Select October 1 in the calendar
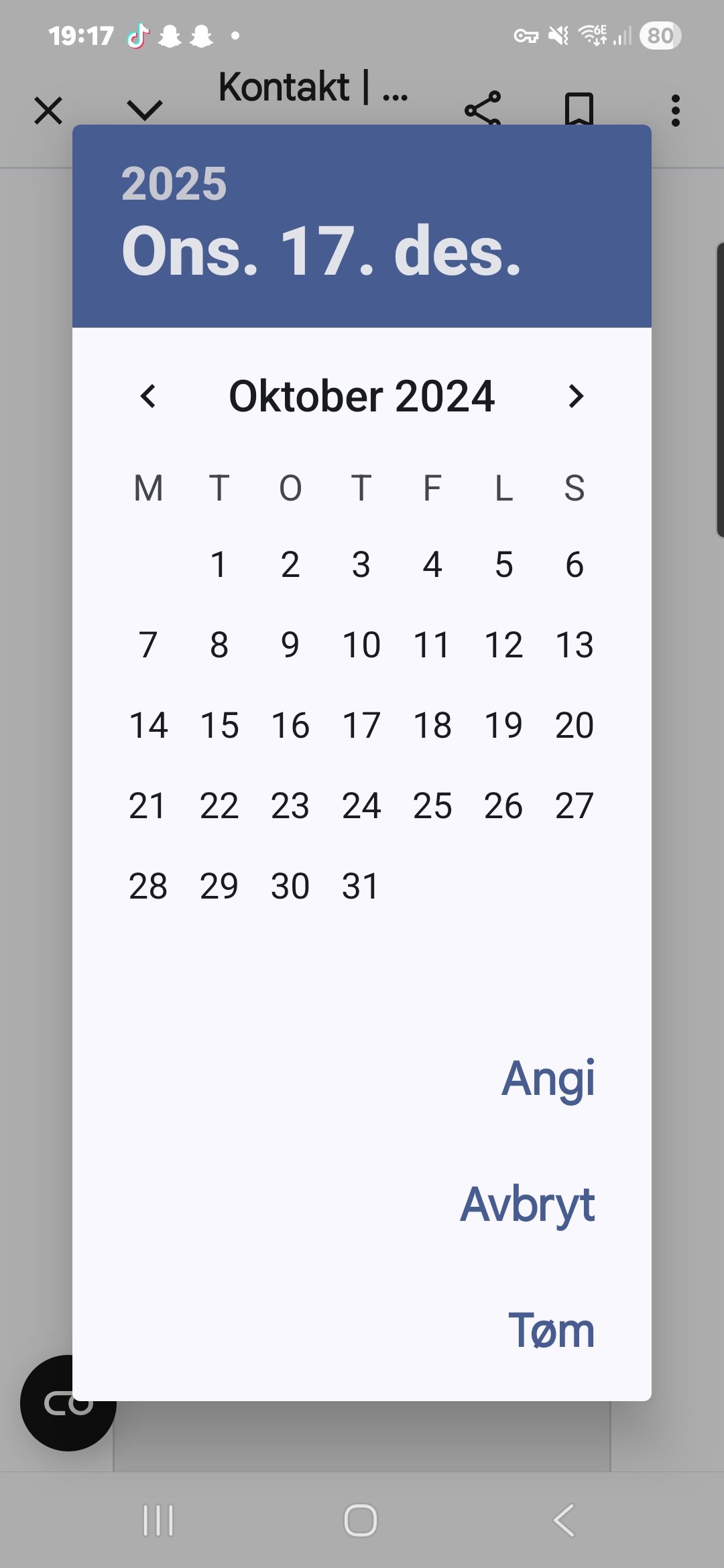This screenshot has height=1568, width=724. tap(219, 564)
